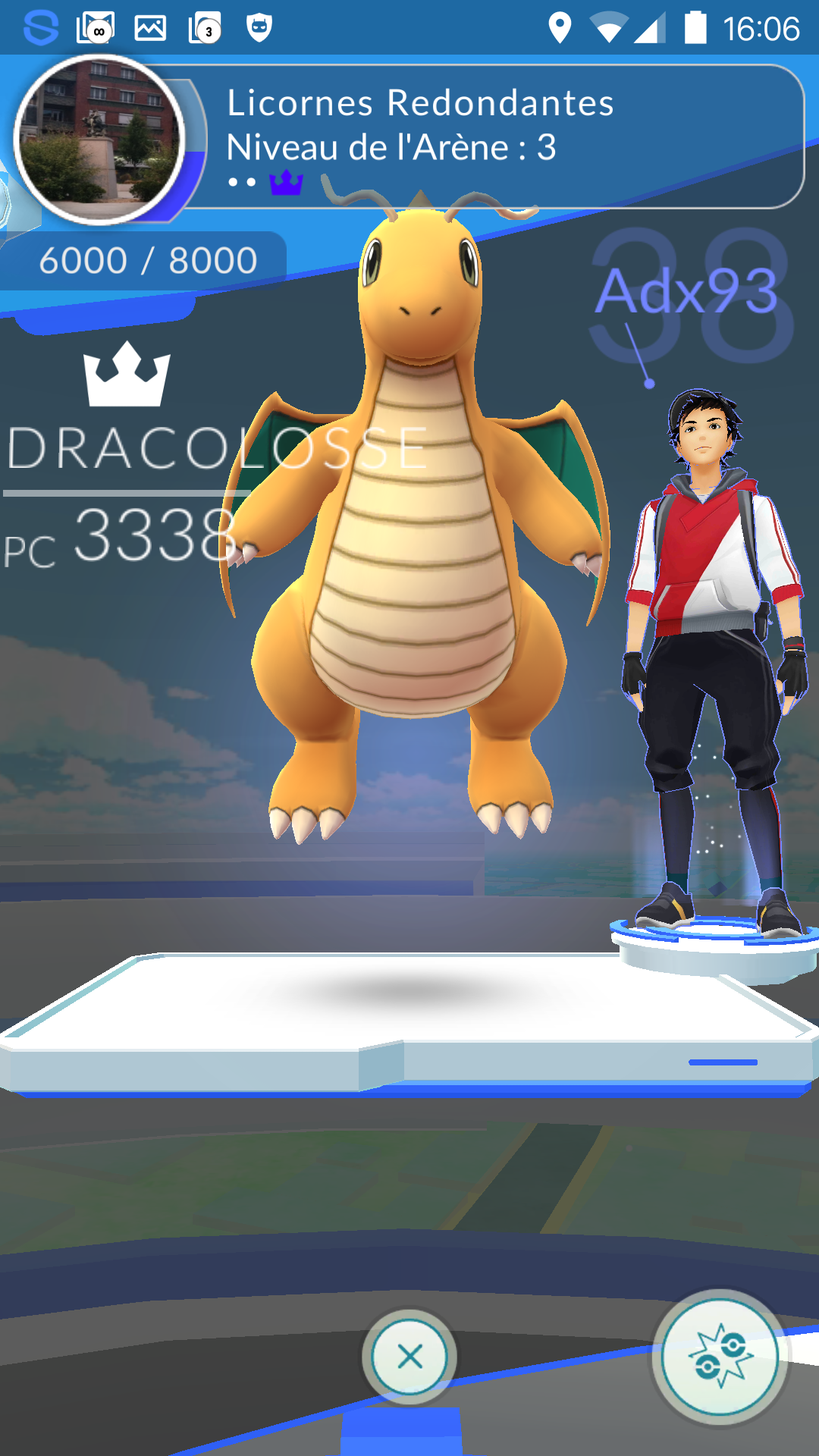Start a gym battle
This screenshot has width=819, height=1456.
[720, 1357]
